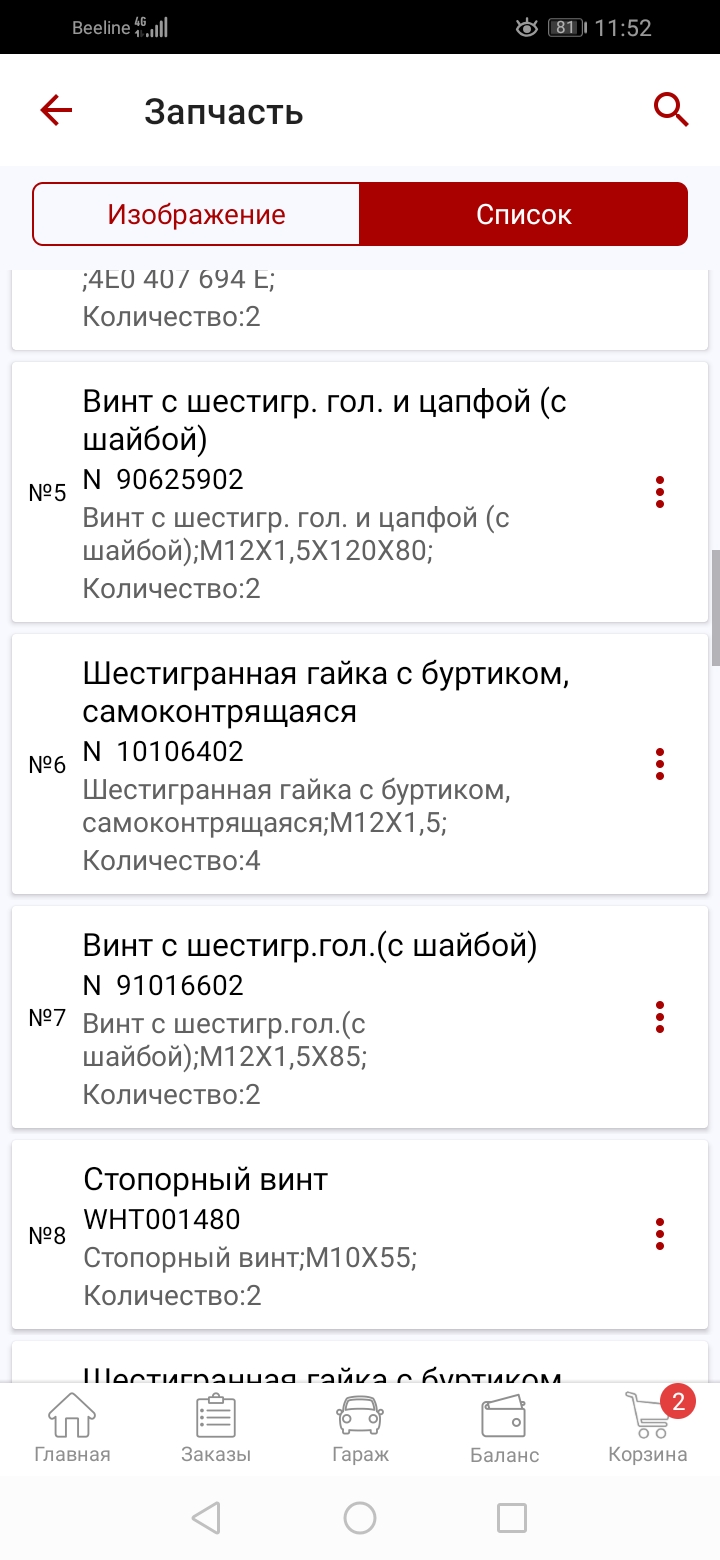The height and width of the screenshot is (1560, 720).
Task: Open the Баланс tab
Action: pos(504,1428)
